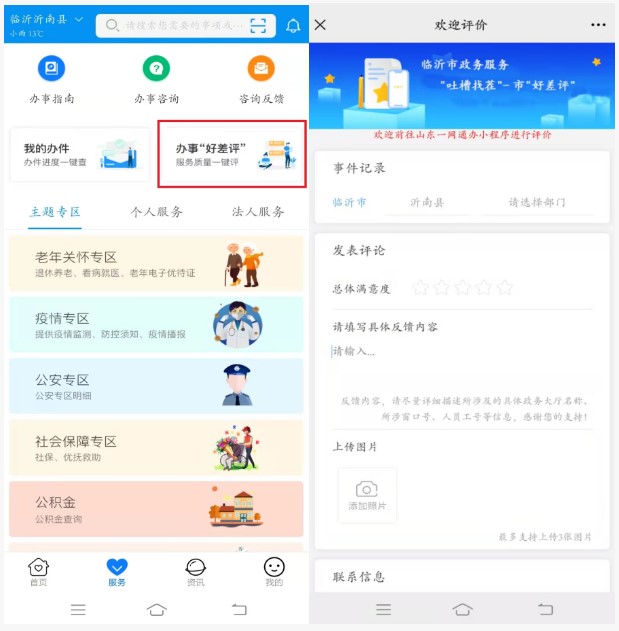Image resolution: width=619 pixels, height=631 pixels.
Task: Open 办事指南
Action: (x=51, y=80)
